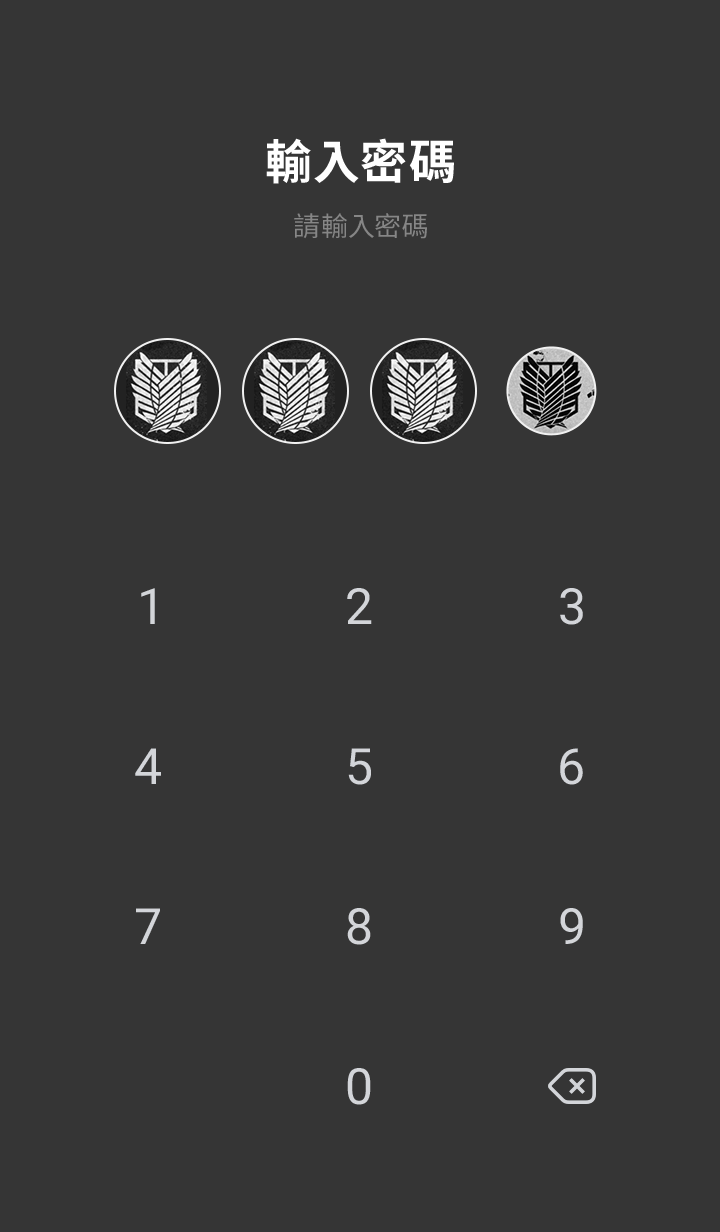Screen dimensions: 720x1232
Task: Tap the number 6 key
Action: point(571,767)
